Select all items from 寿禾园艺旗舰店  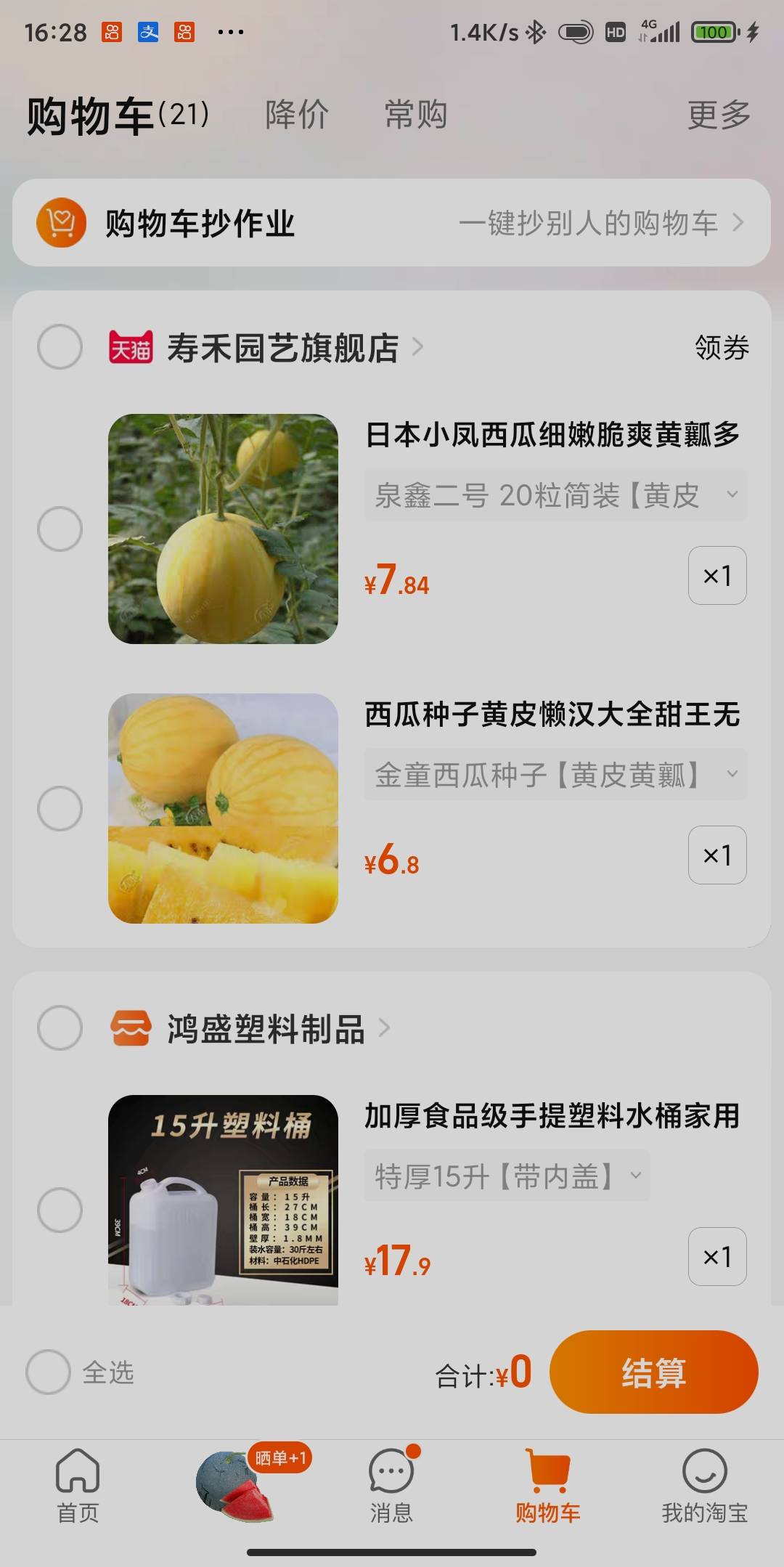point(60,347)
